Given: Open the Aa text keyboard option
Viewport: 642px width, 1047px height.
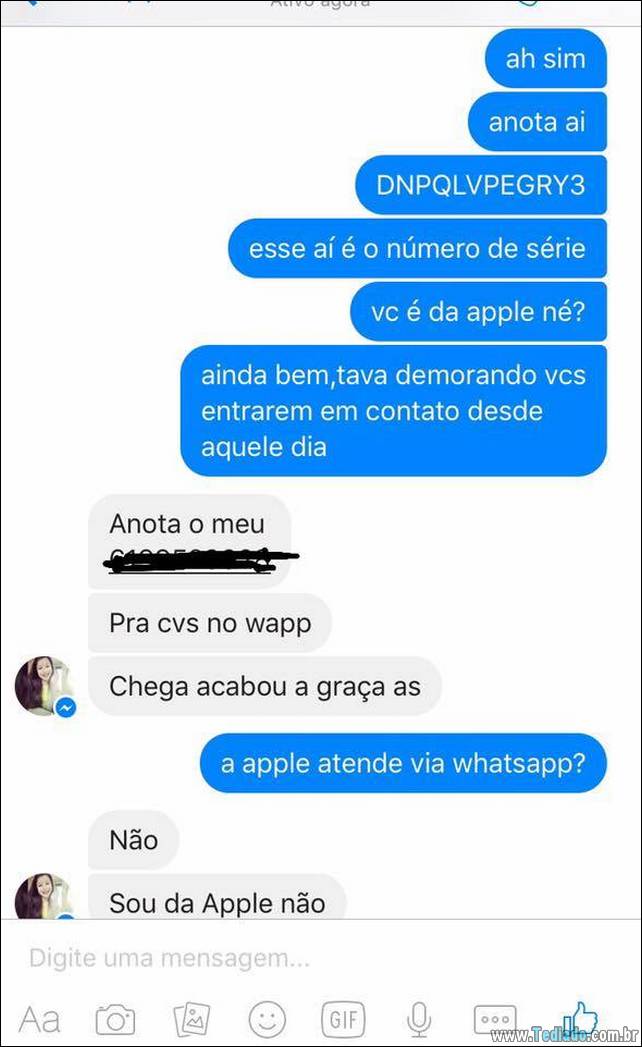Looking at the screenshot, I should (x=39, y=1020).
